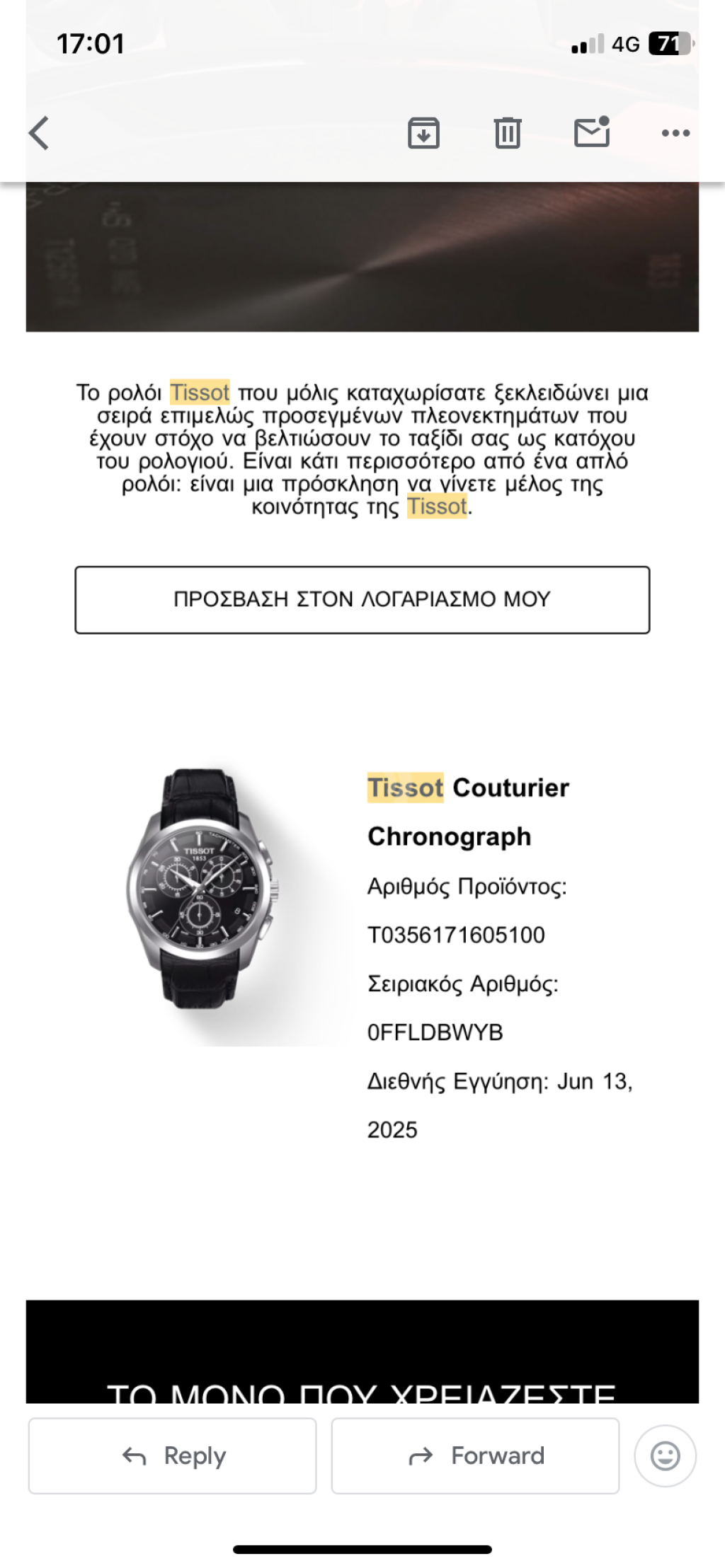Delete the Tissot email
Viewport: 725px width, 1568px height.
coord(507,132)
